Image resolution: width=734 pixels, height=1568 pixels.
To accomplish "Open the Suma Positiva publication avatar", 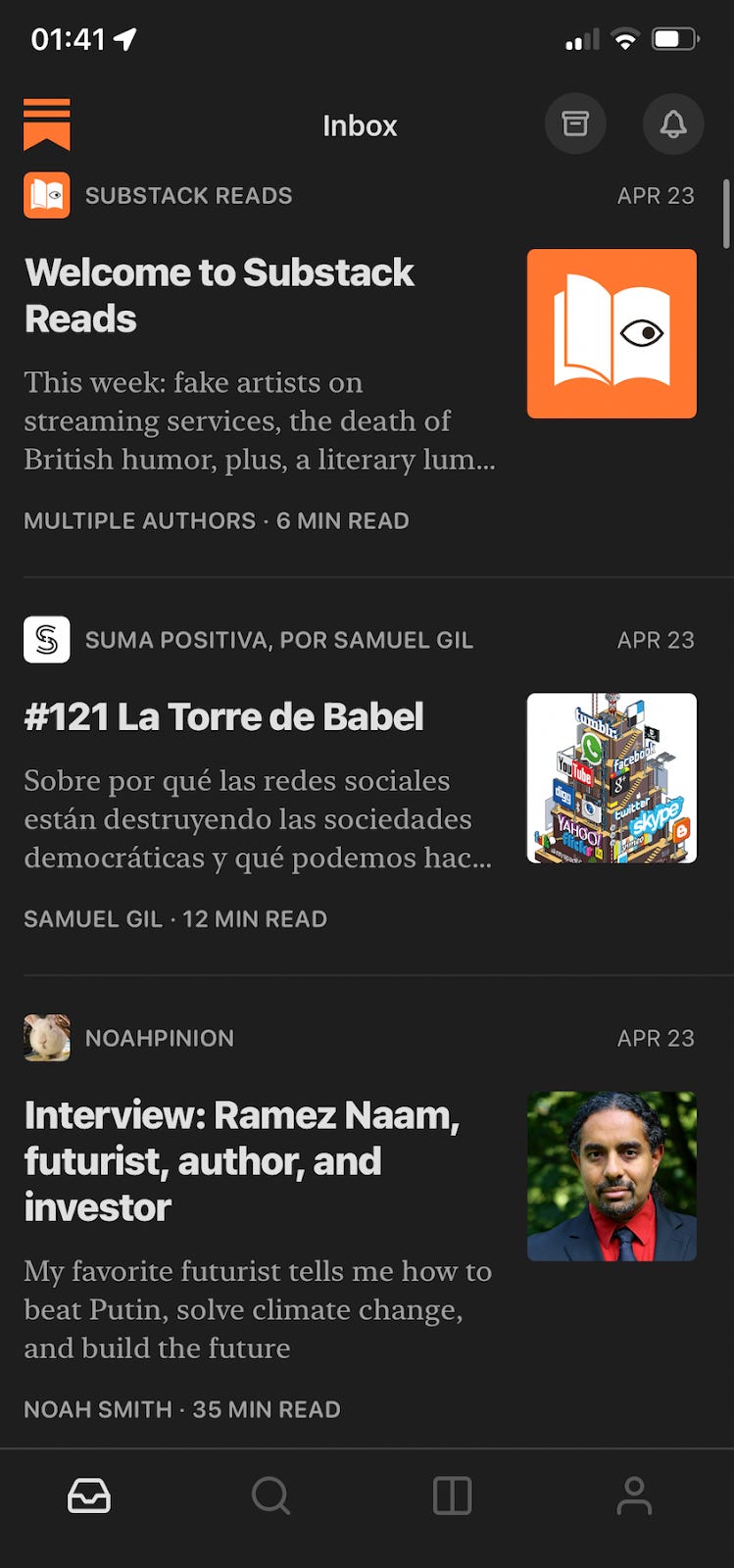I will coord(47,640).
